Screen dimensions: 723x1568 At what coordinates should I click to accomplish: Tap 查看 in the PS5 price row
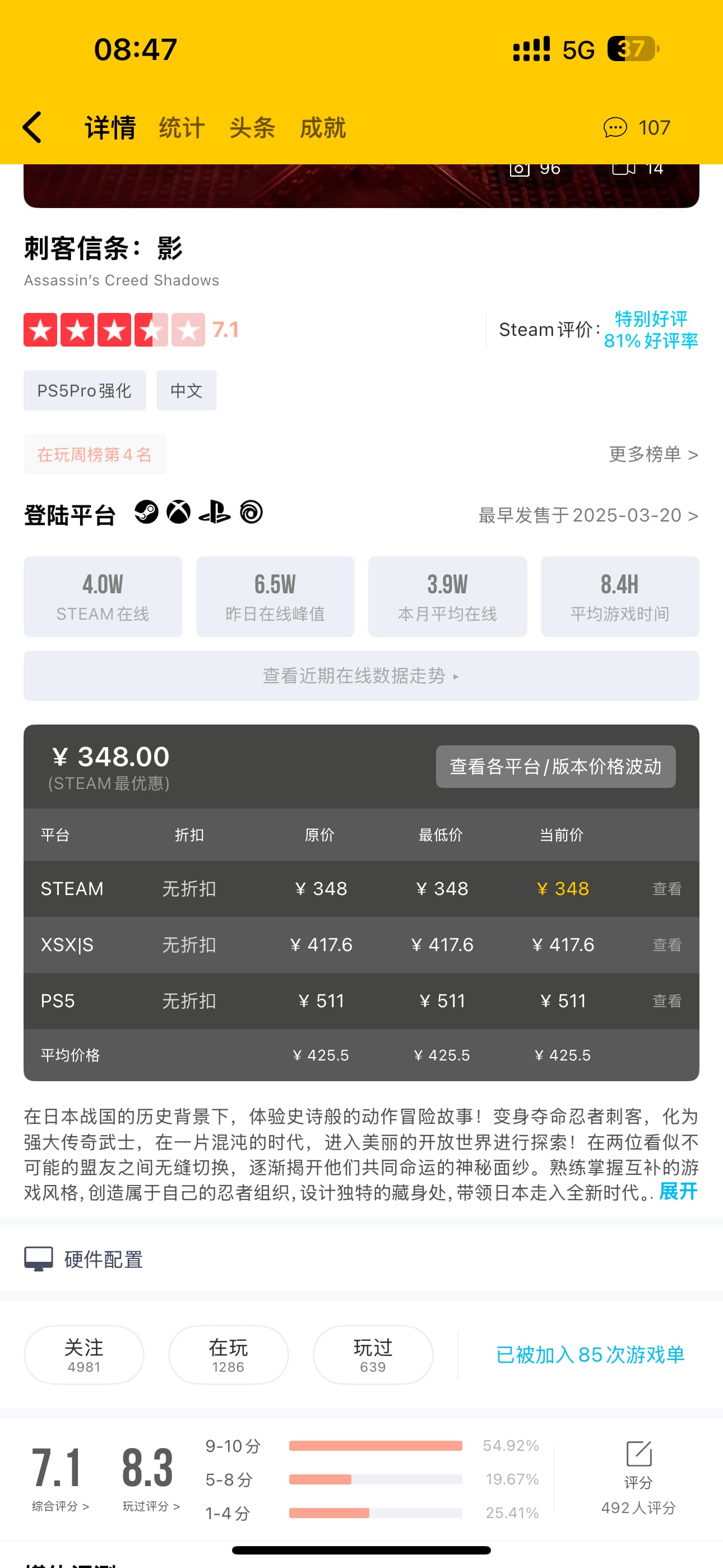[666, 1000]
